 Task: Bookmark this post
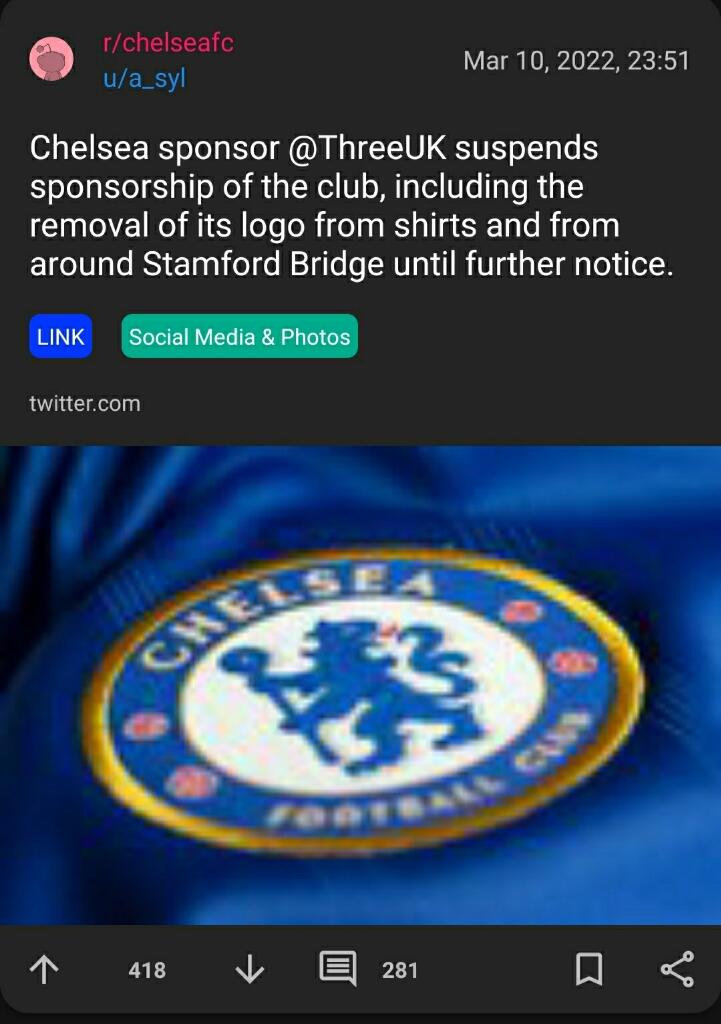click(x=589, y=969)
